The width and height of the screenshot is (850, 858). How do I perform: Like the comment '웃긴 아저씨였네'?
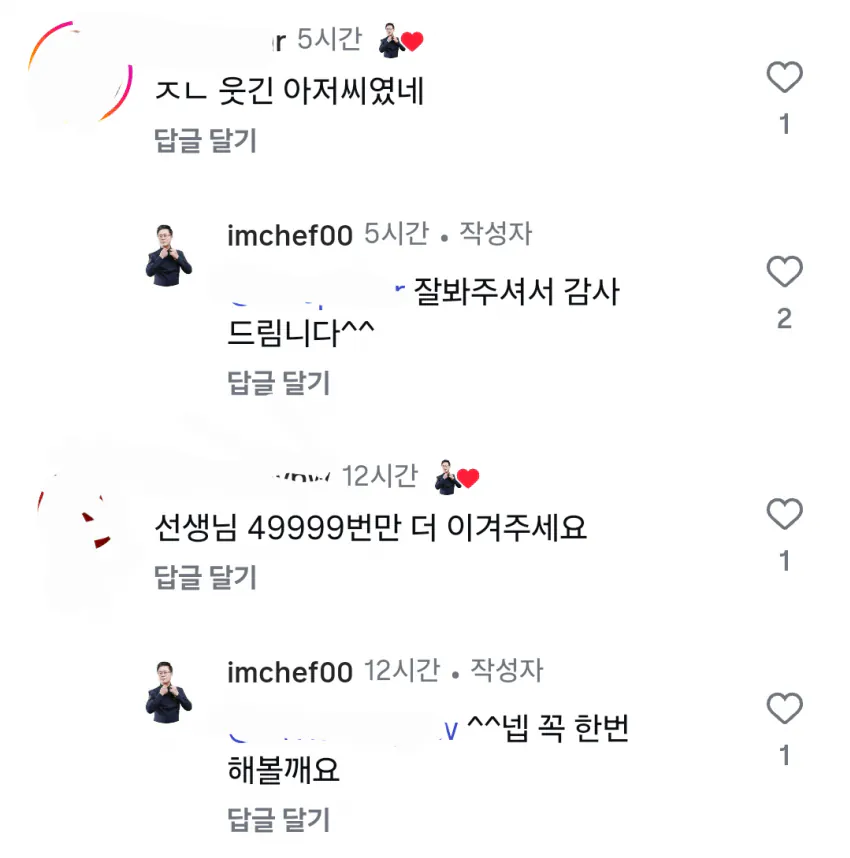(x=784, y=78)
